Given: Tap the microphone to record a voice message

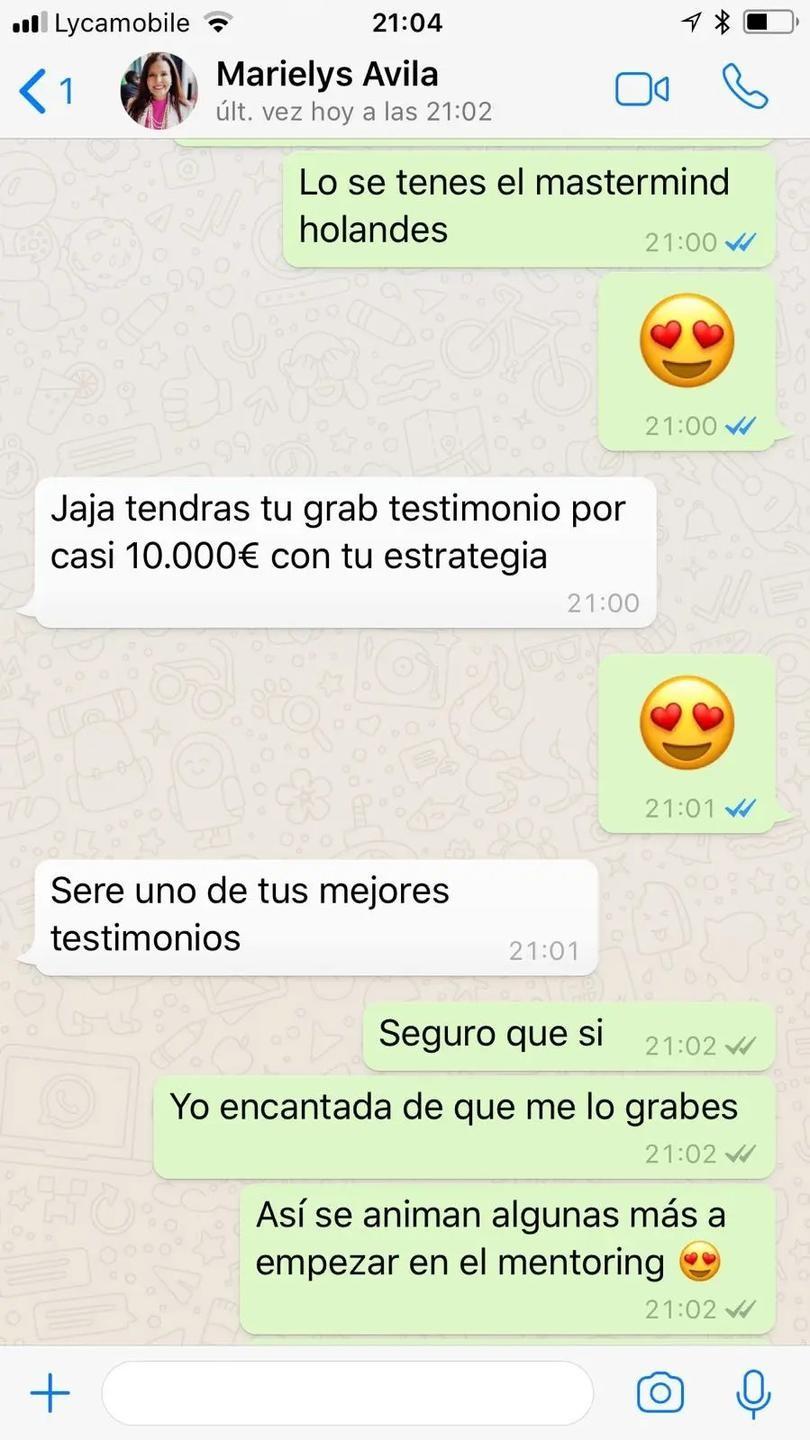Looking at the screenshot, I should (x=753, y=1393).
